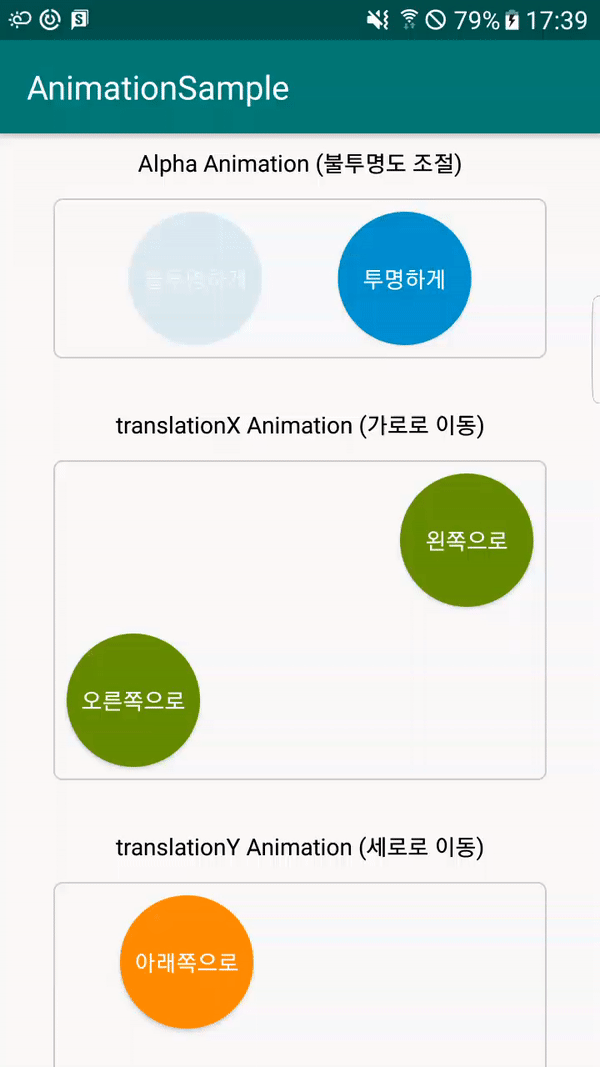Tap the green 오른쪽으로 circle button

pos(133,700)
